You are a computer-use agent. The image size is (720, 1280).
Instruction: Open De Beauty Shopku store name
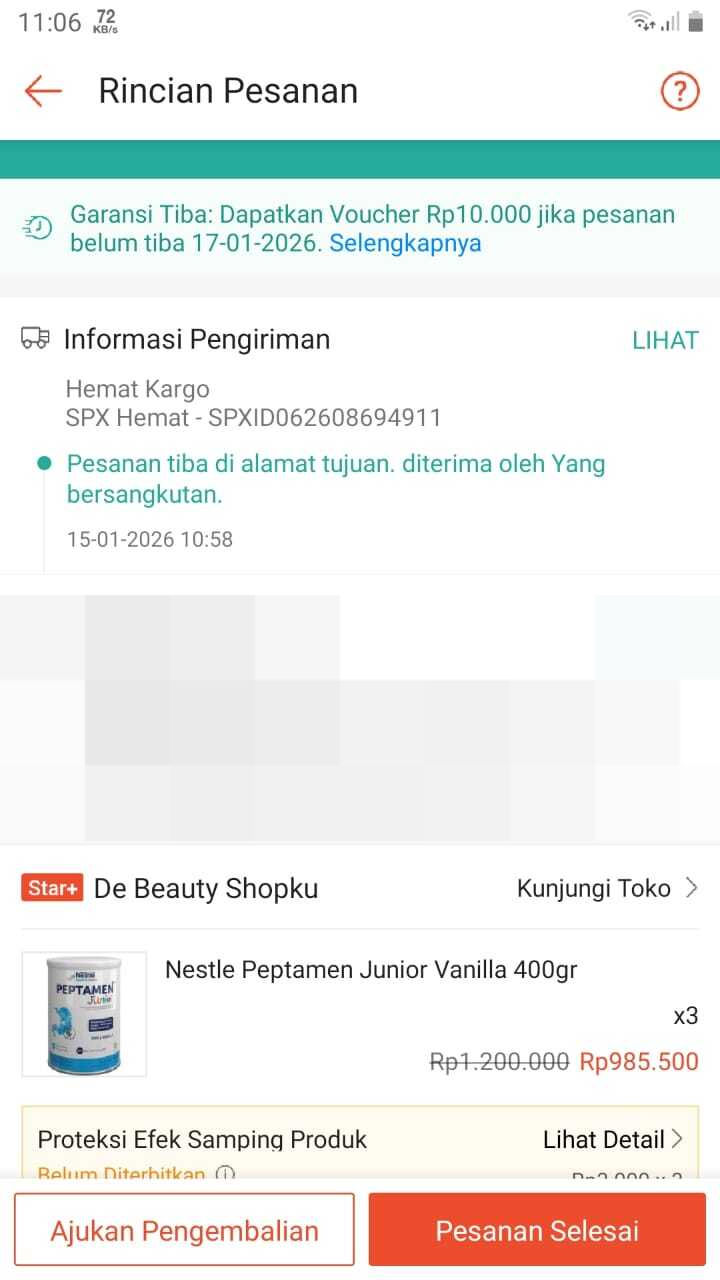tap(205, 888)
